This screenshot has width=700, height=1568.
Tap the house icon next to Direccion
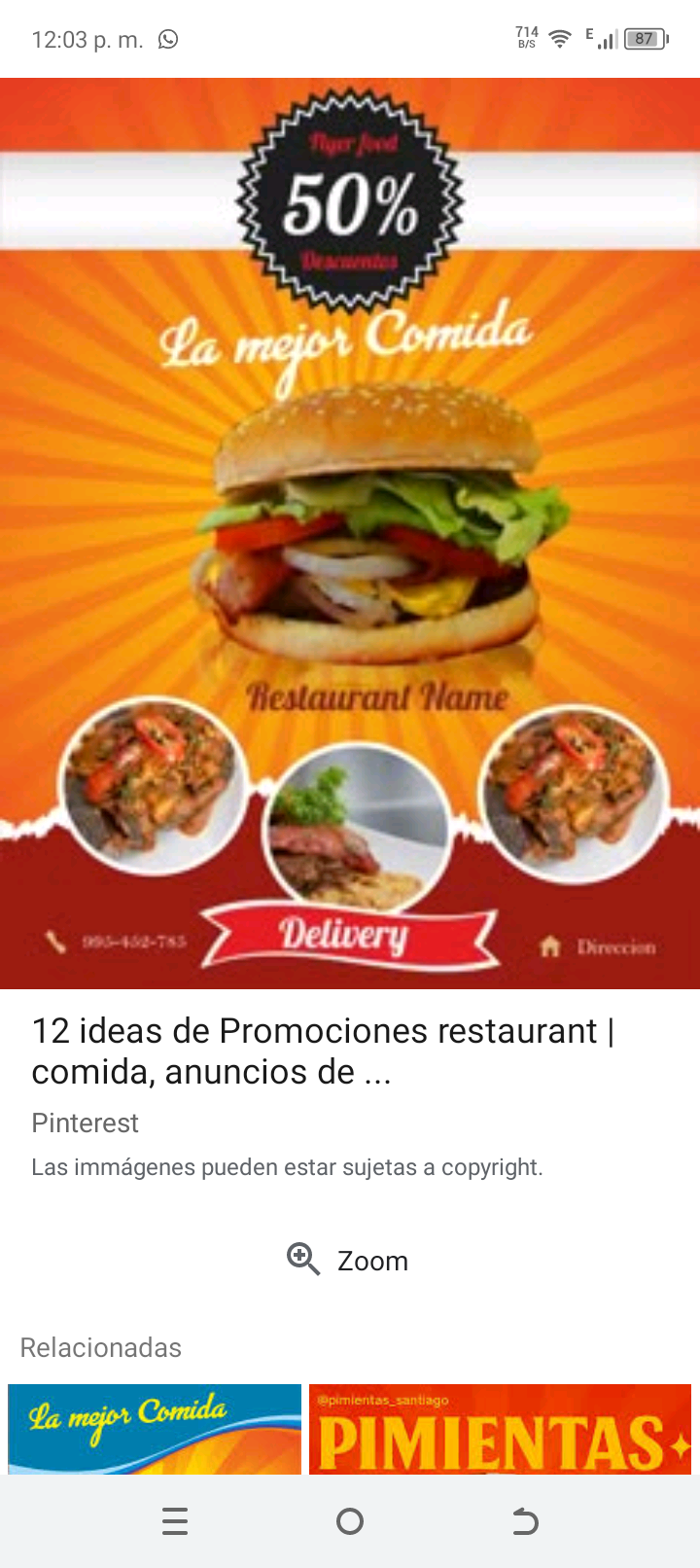pos(552,943)
